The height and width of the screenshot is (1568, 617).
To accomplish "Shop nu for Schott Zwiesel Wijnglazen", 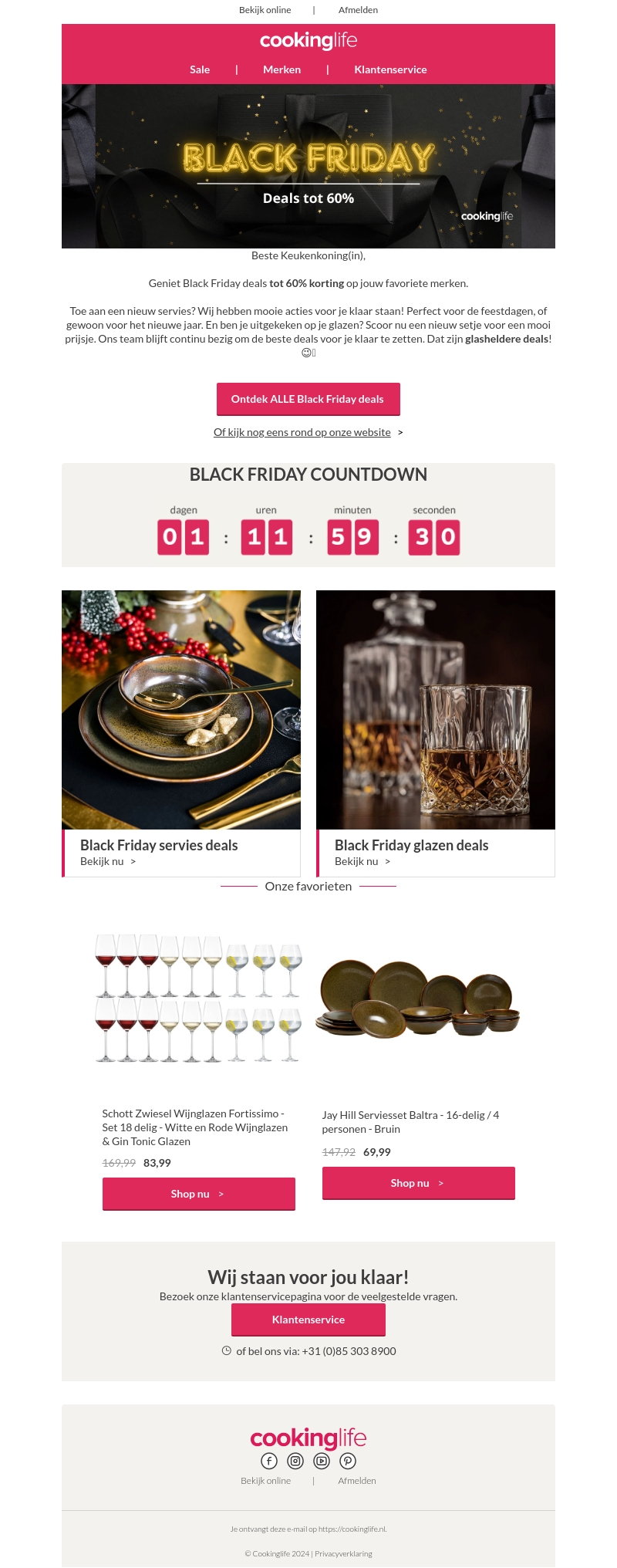I will 198,1194.
